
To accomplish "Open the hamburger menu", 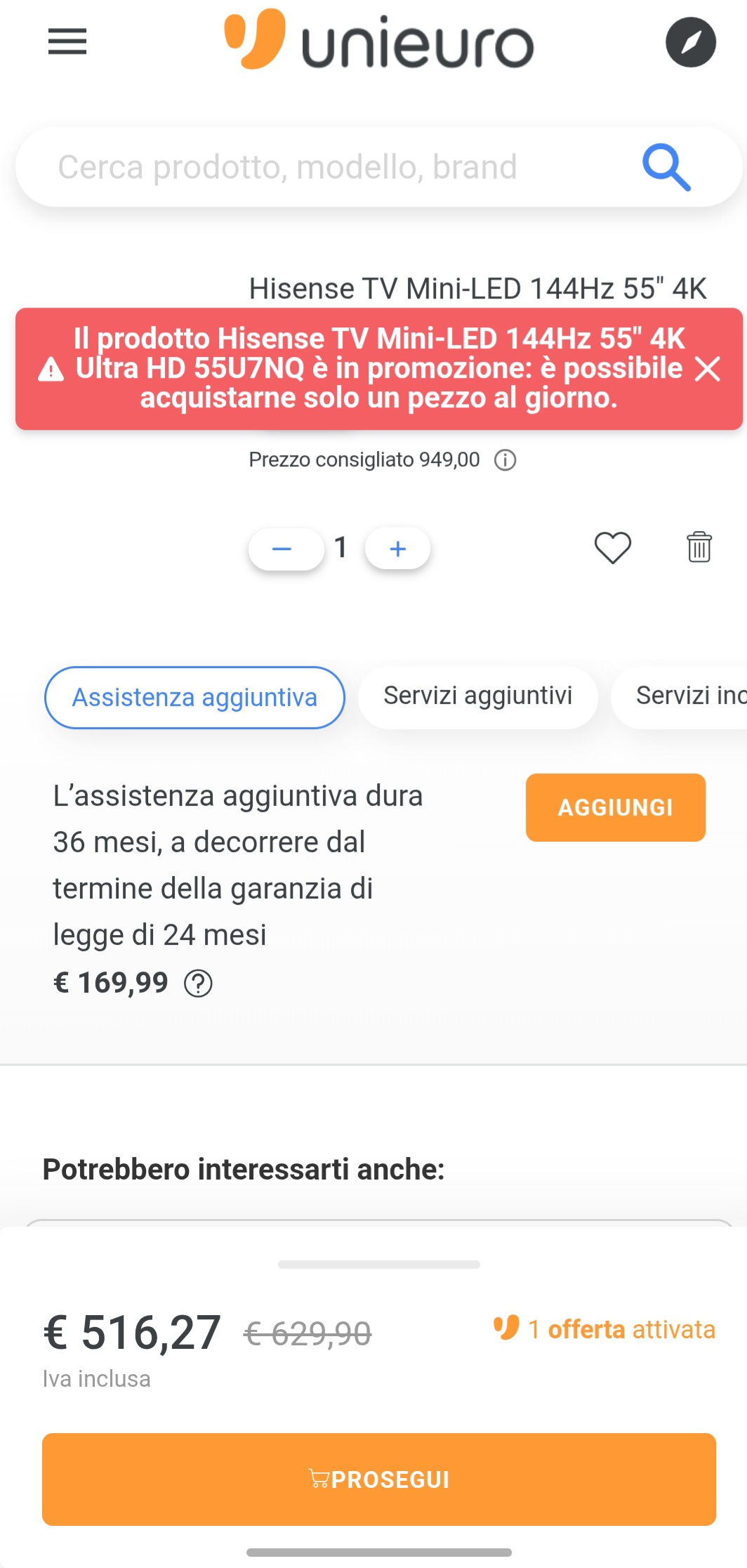I will [x=67, y=41].
